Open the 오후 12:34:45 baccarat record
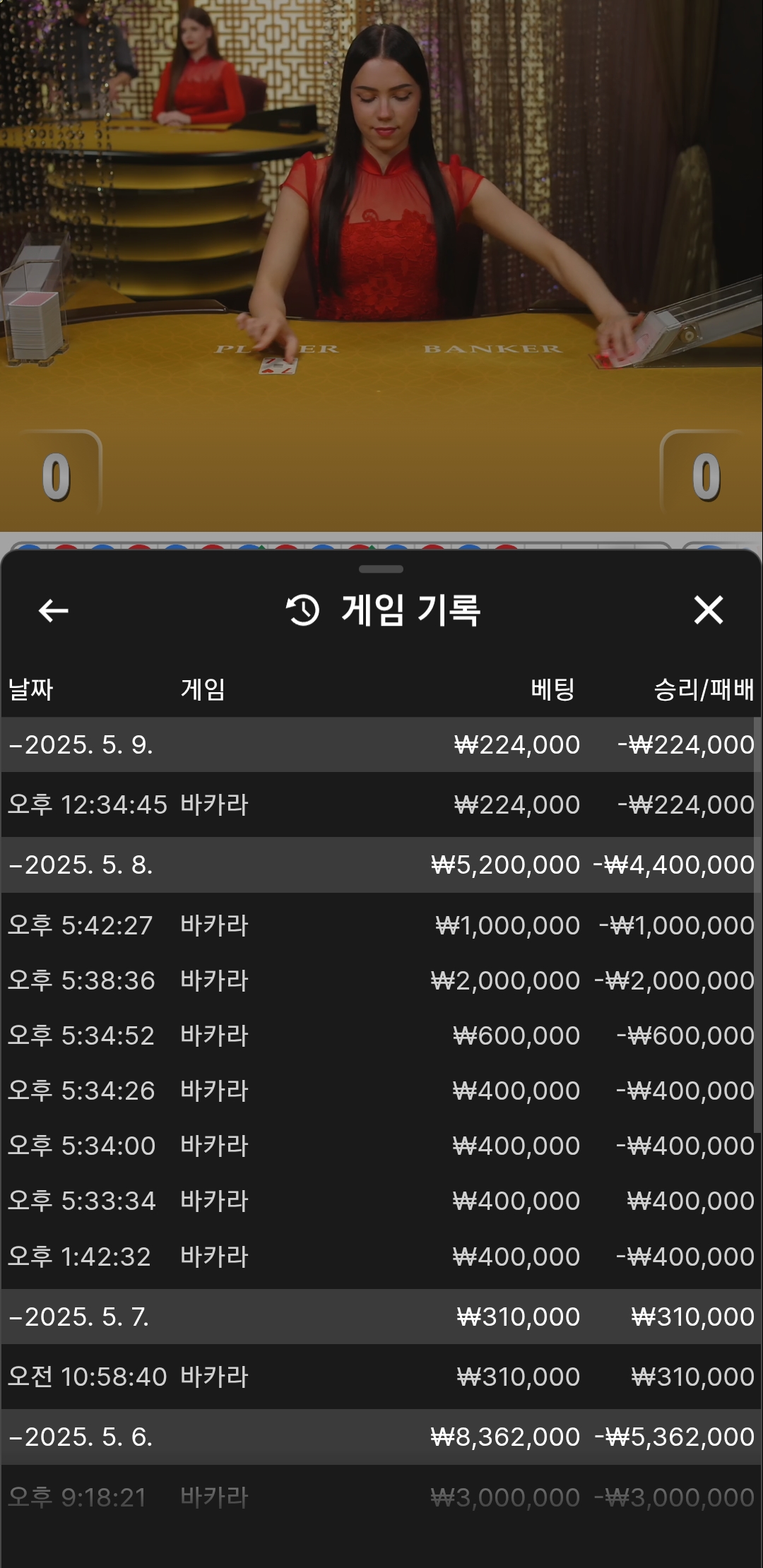 pos(380,804)
